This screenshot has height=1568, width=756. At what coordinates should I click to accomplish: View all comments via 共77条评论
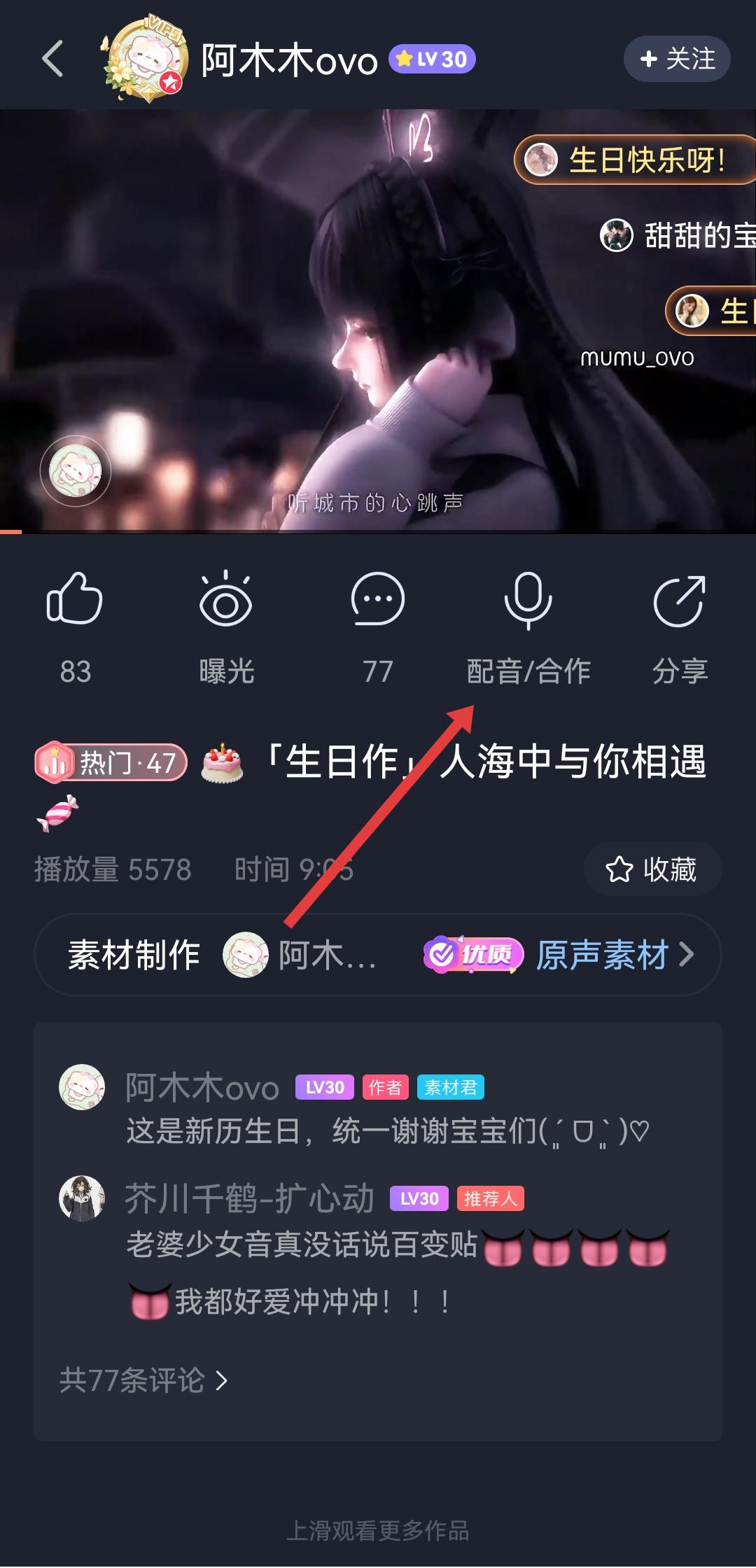click(x=143, y=1380)
